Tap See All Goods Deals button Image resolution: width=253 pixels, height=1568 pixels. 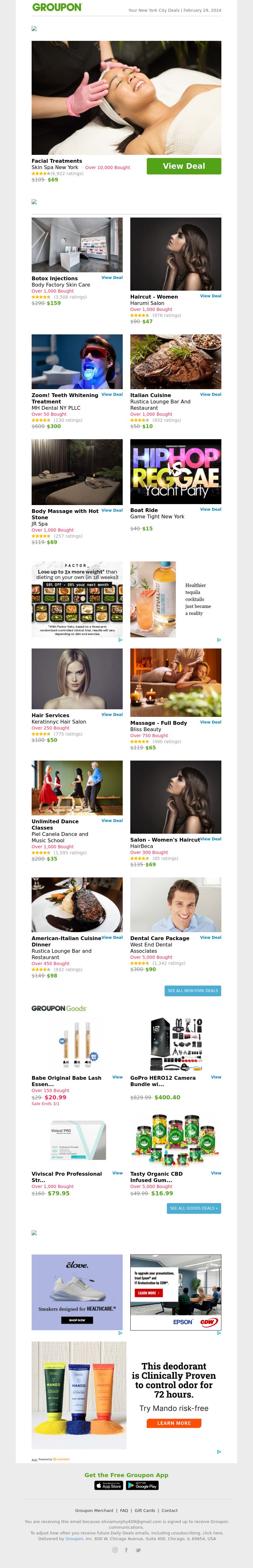tap(194, 1208)
